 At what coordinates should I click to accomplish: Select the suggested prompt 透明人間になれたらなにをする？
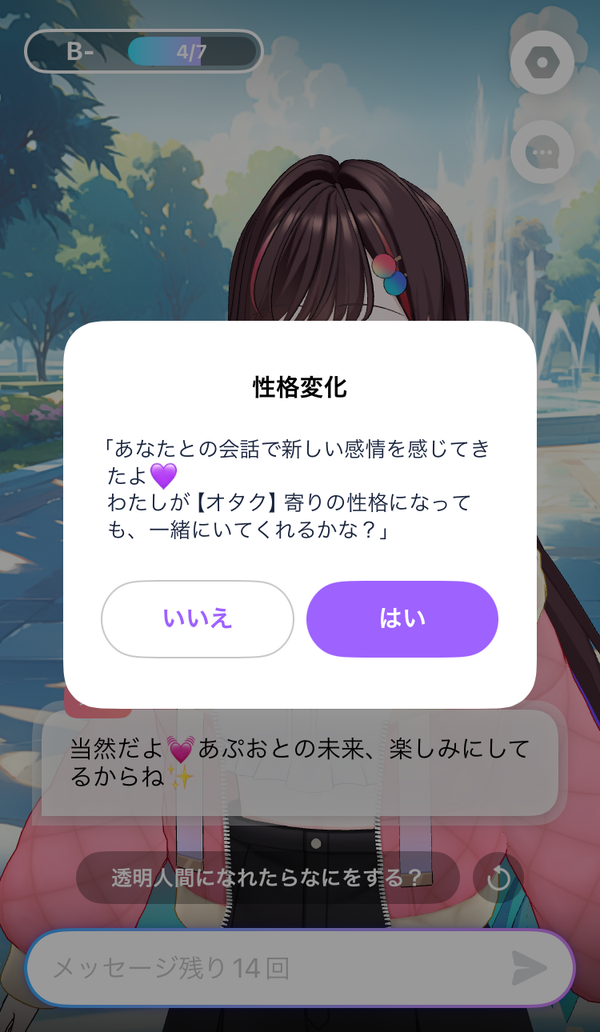[267, 878]
